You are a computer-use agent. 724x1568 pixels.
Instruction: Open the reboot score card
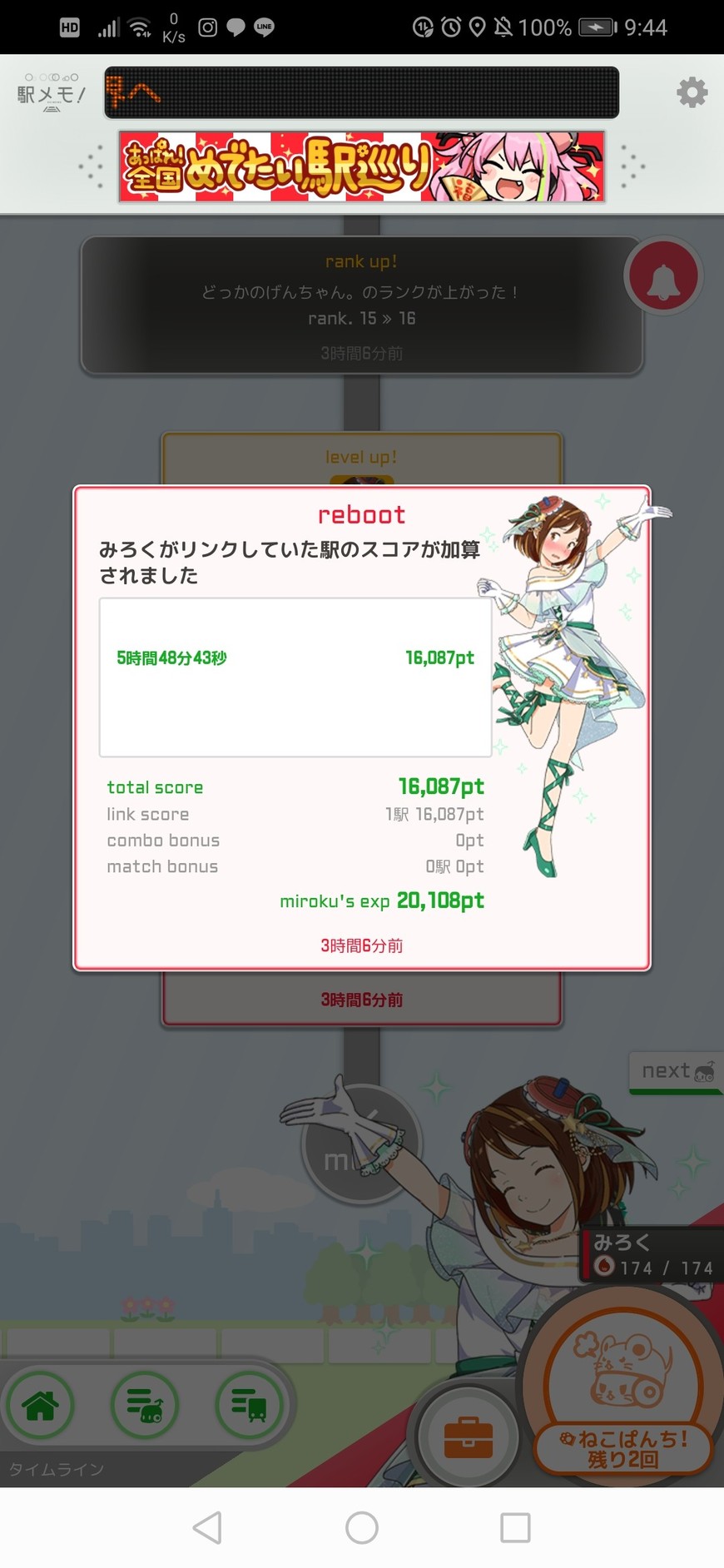click(361, 727)
